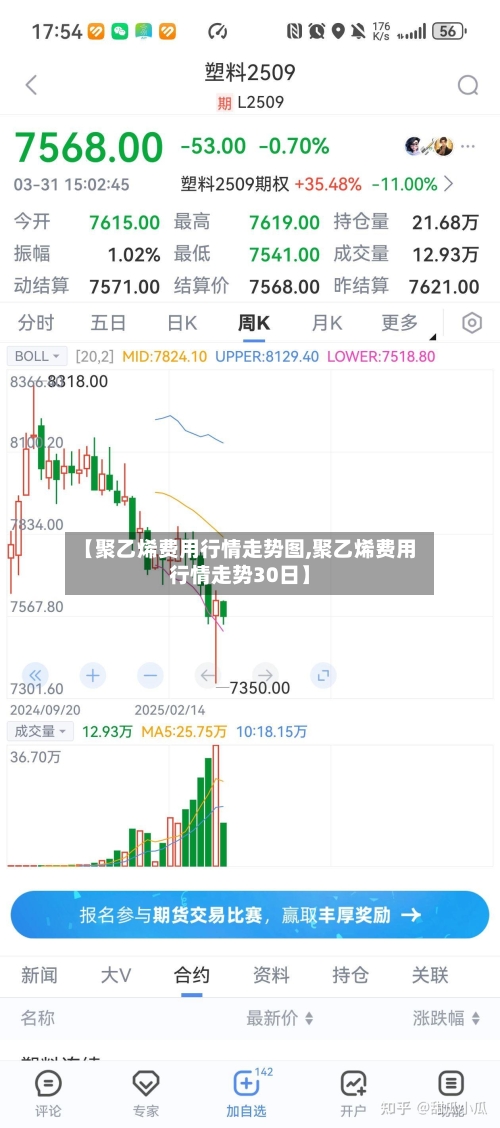Expand the 更多 chart period menu

pyautogui.click(x=400, y=323)
